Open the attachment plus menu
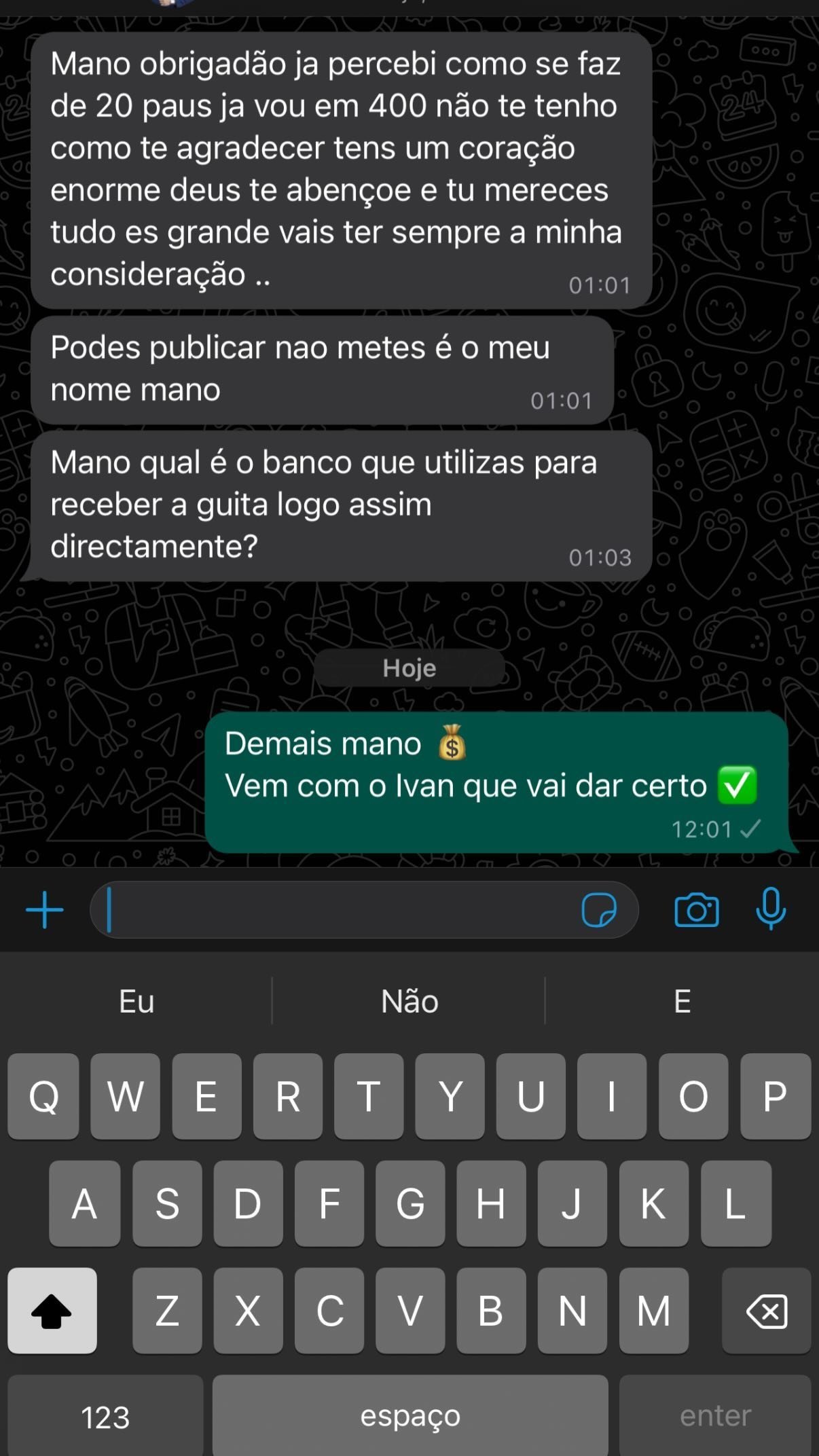 45,910
